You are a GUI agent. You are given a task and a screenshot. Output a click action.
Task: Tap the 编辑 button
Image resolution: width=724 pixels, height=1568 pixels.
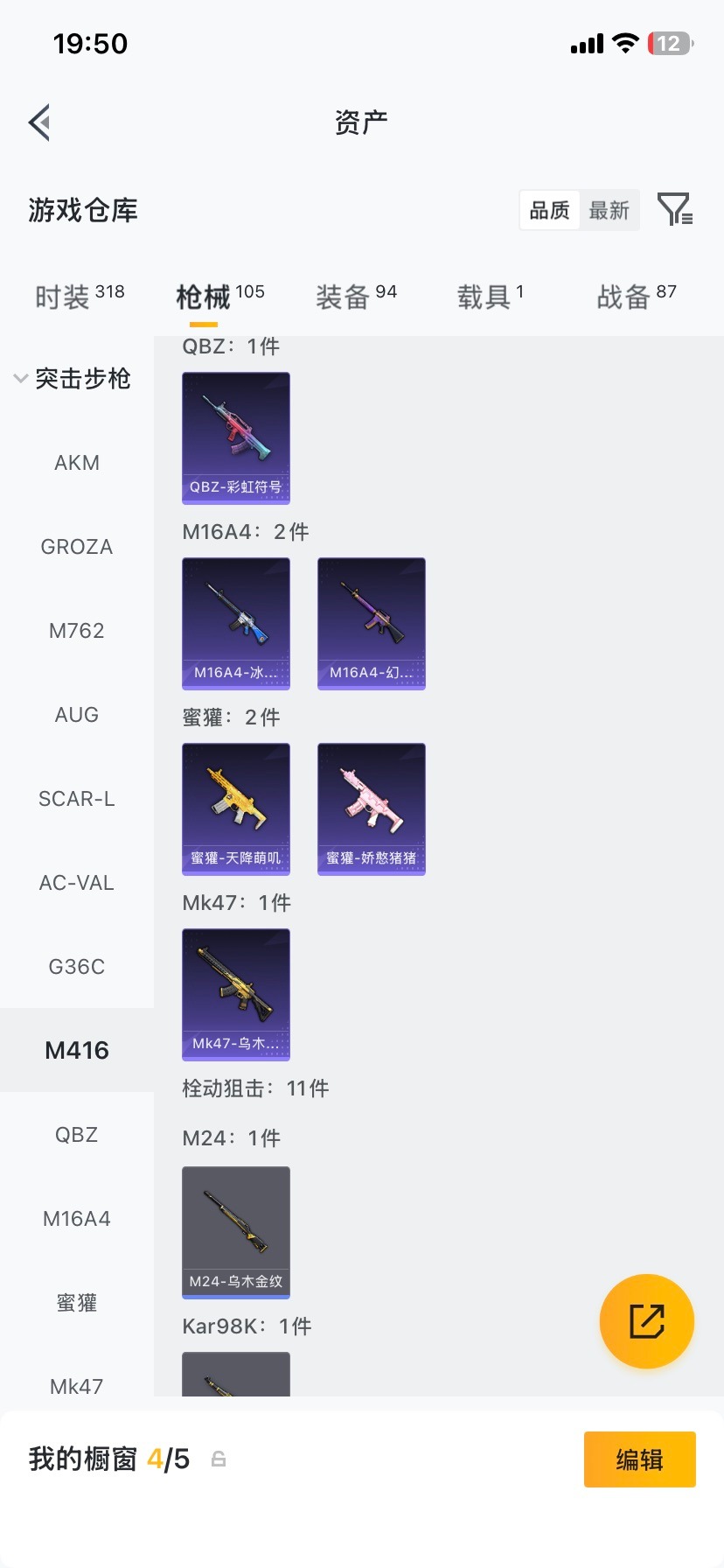[639, 1459]
